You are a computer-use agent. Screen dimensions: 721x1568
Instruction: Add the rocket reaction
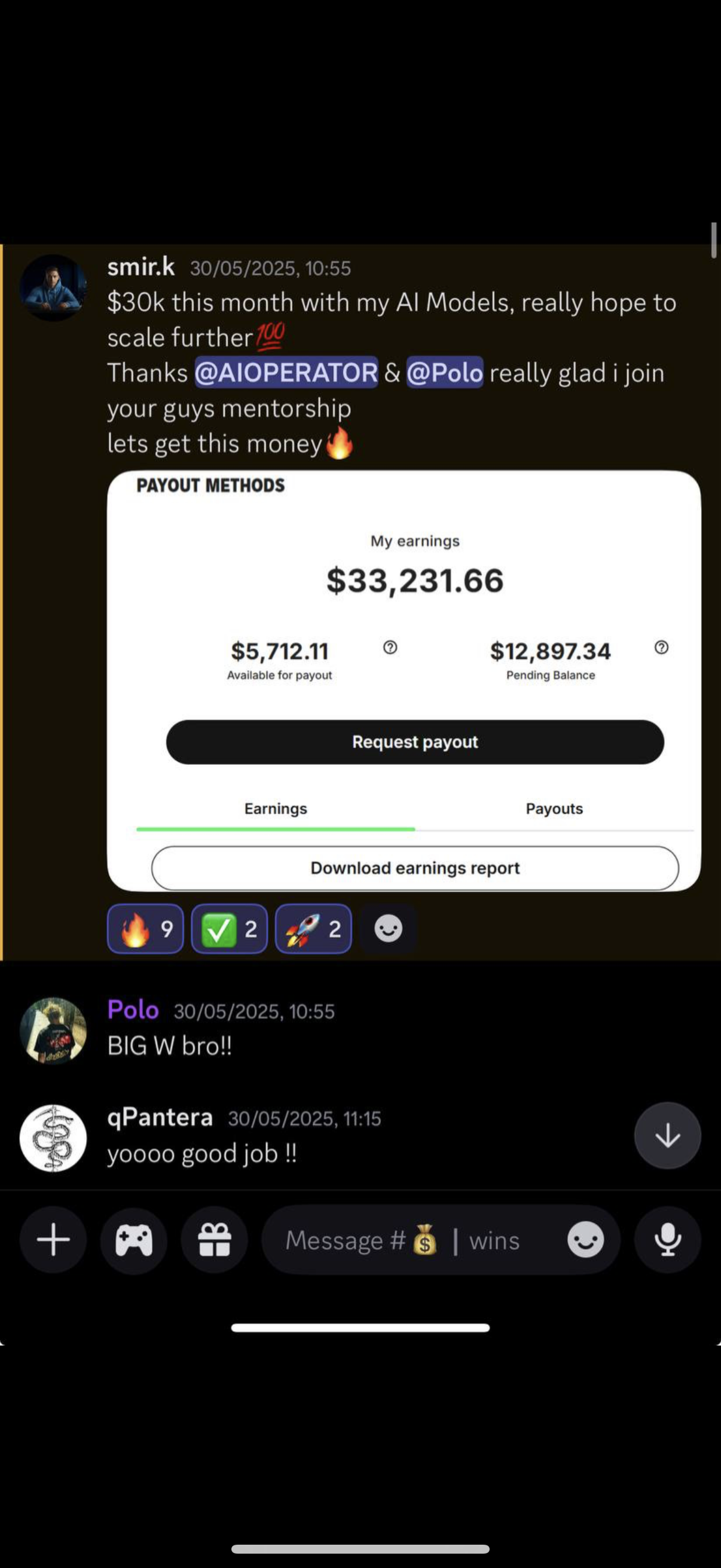point(313,928)
